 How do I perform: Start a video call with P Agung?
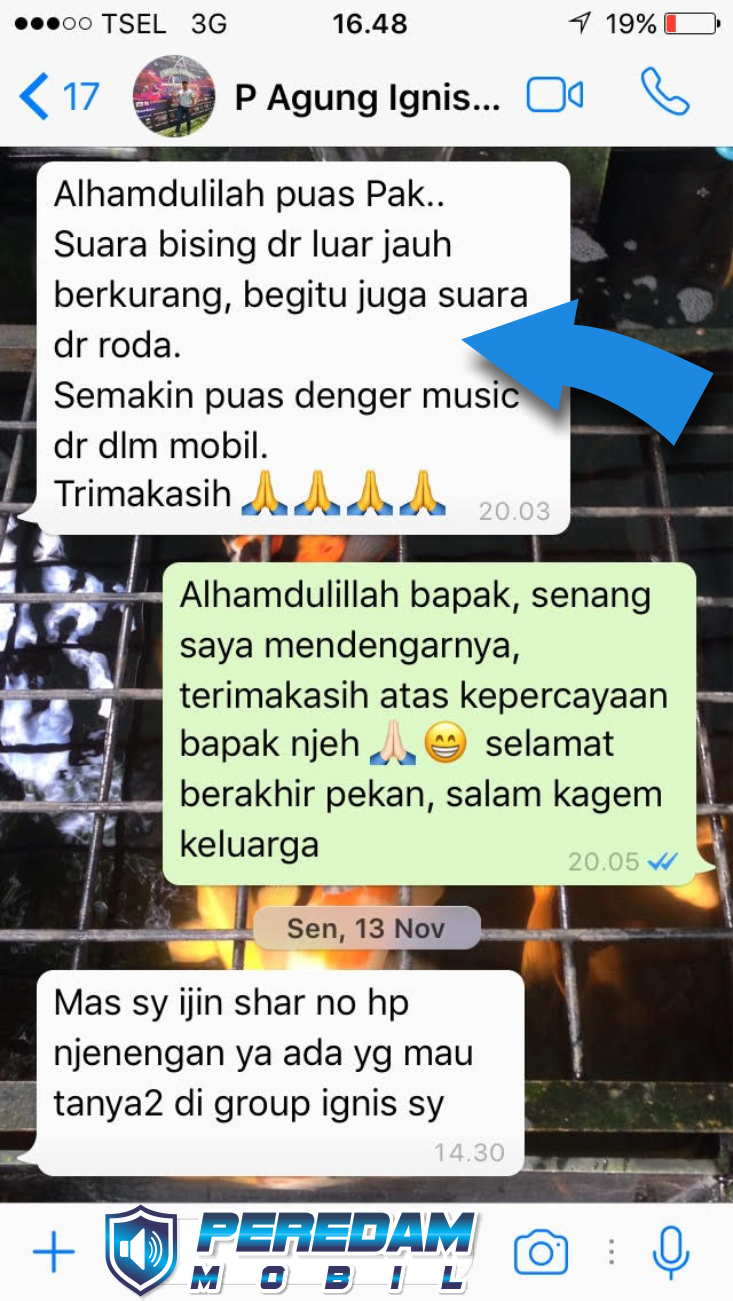(x=555, y=96)
